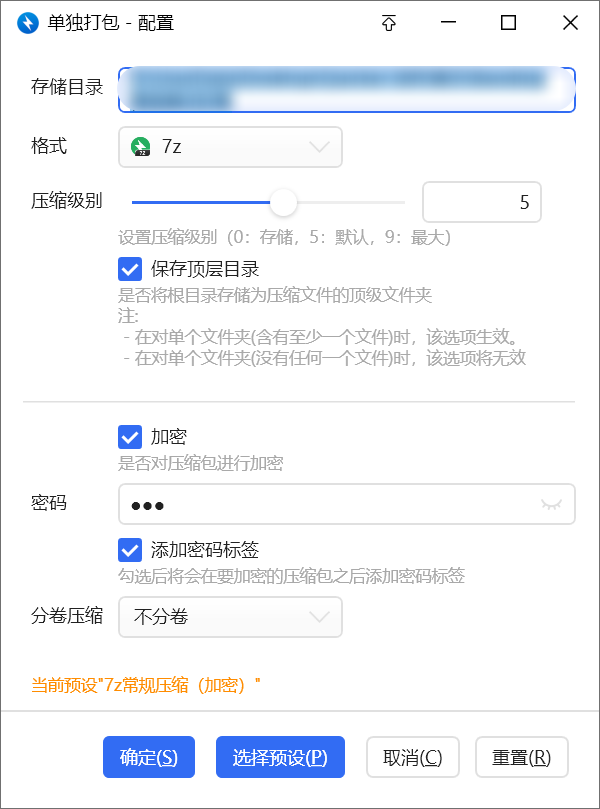The image size is (600, 809).
Task: Focus the compression level number box
Action: pyautogui.click(x=481, y=202)
